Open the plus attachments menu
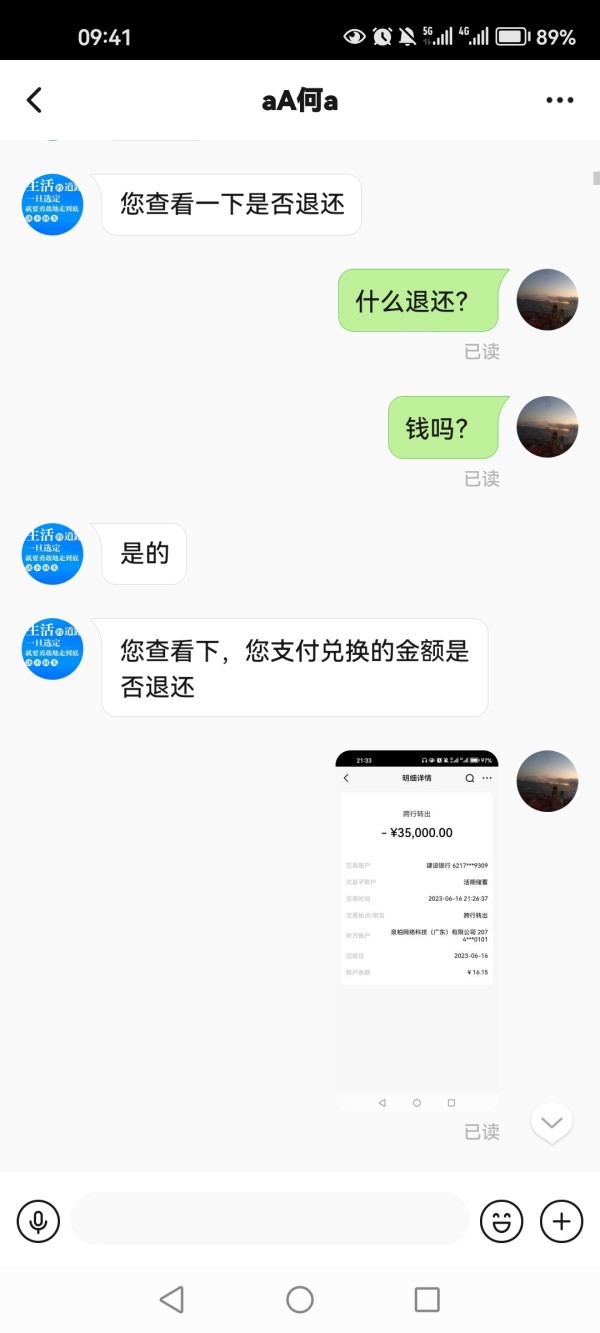The image size is (600, 1333). 561,1221
